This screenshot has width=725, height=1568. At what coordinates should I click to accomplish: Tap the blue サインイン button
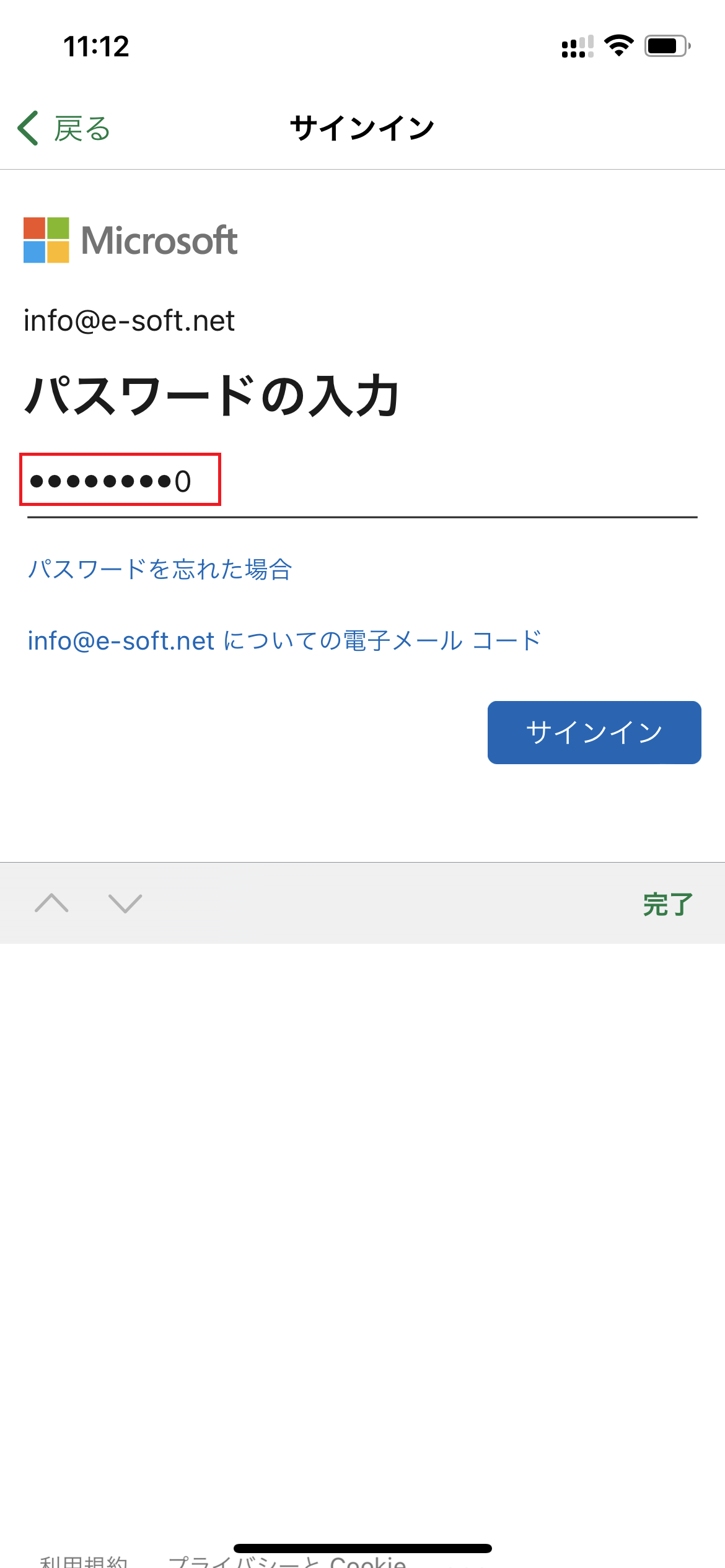(x=594, y=733)
